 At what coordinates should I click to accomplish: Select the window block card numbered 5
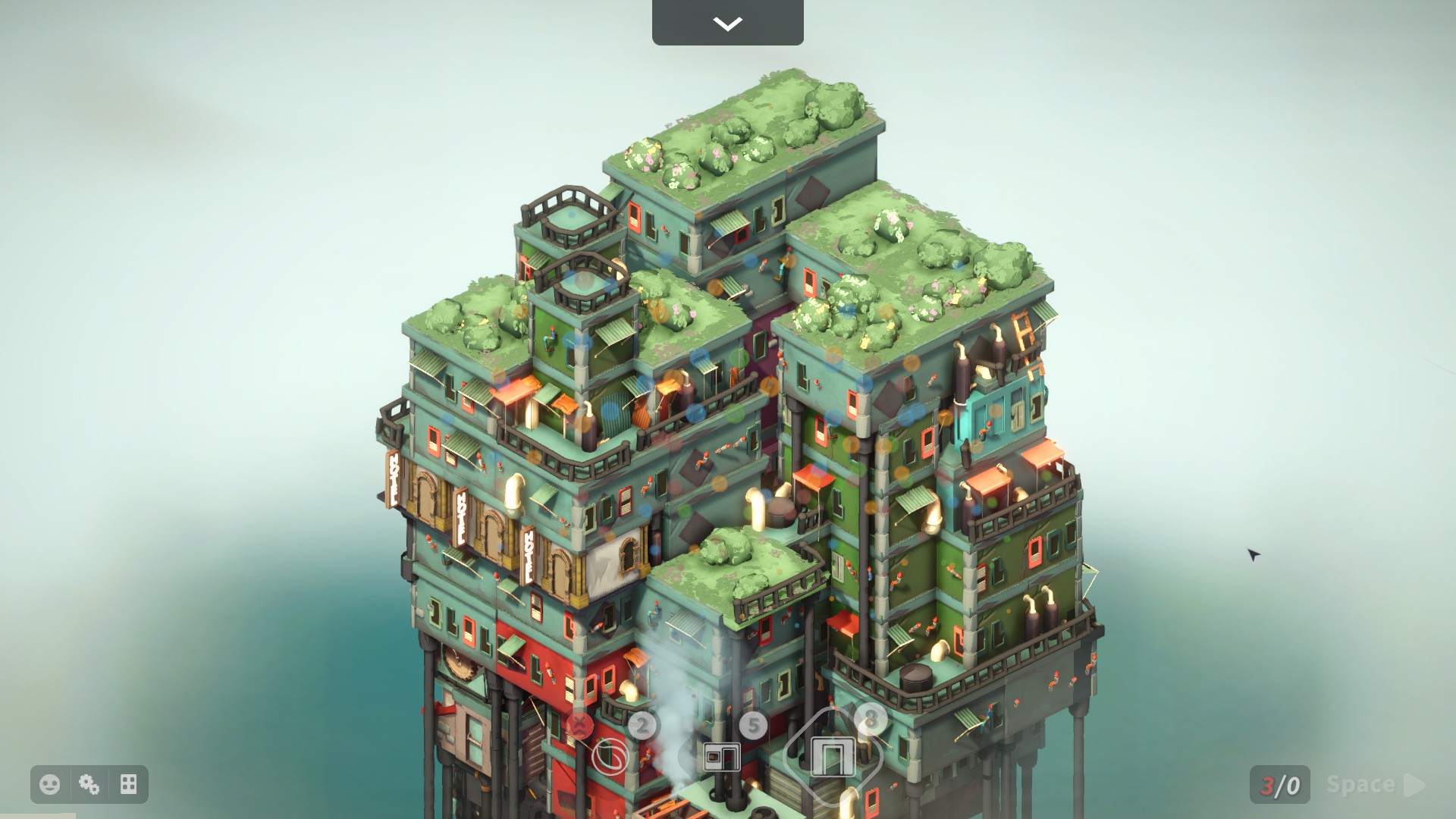(721, 756)
